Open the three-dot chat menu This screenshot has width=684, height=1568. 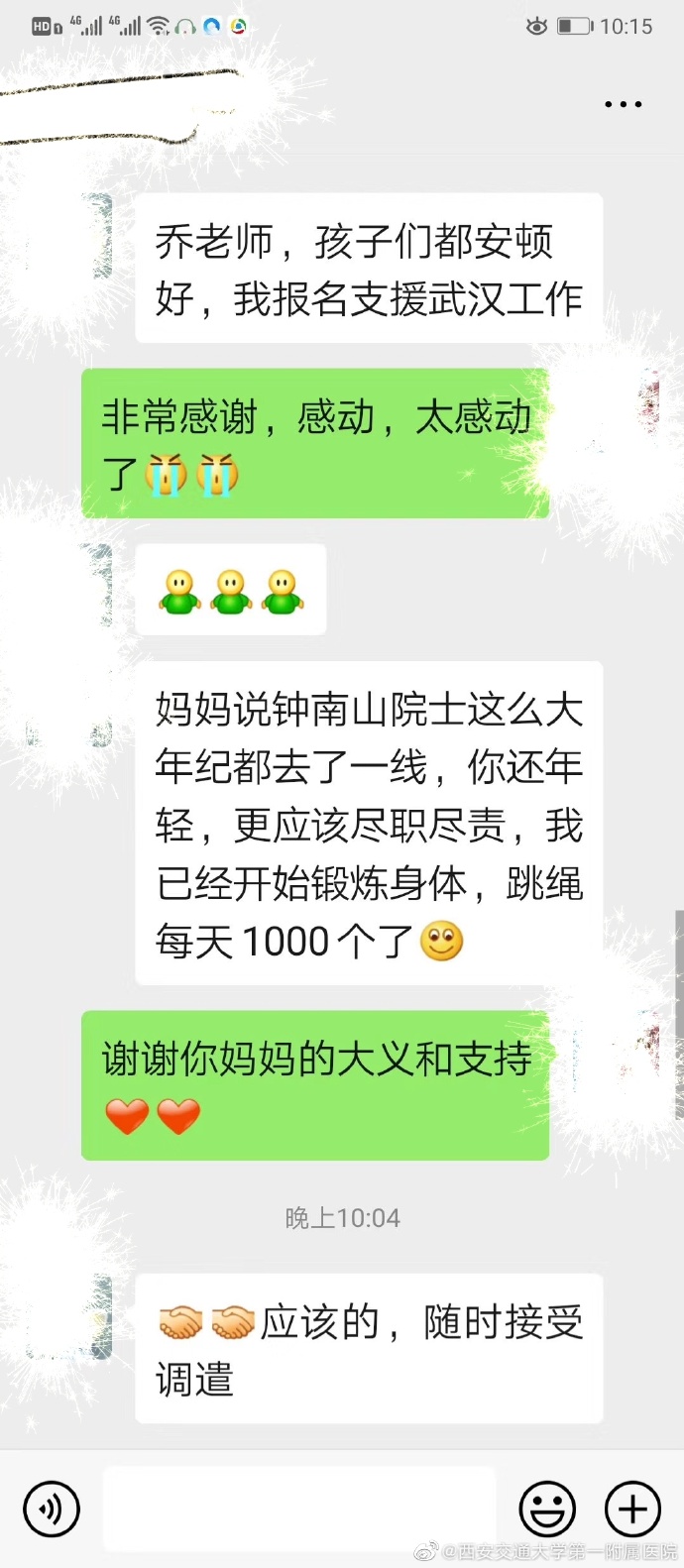coord(624,104)
